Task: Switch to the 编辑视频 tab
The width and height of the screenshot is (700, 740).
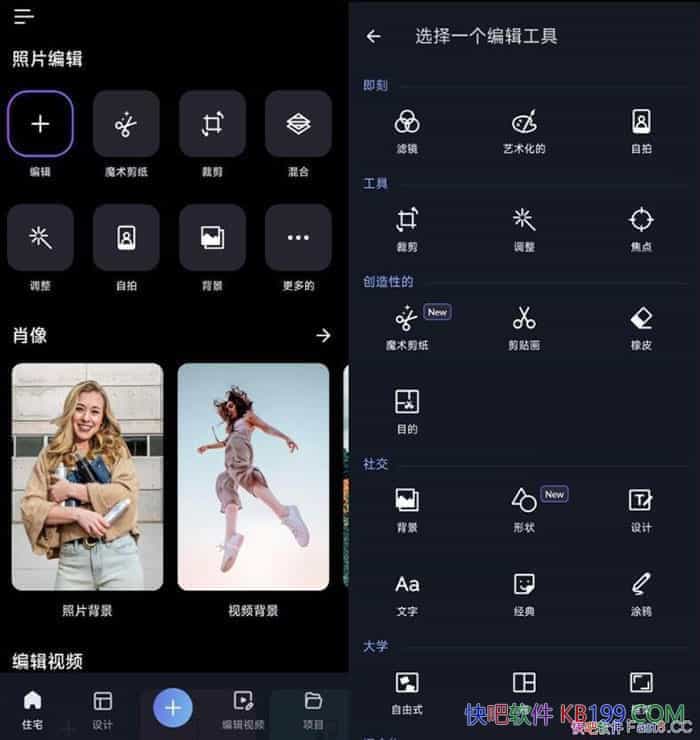Action: point(242,707)
